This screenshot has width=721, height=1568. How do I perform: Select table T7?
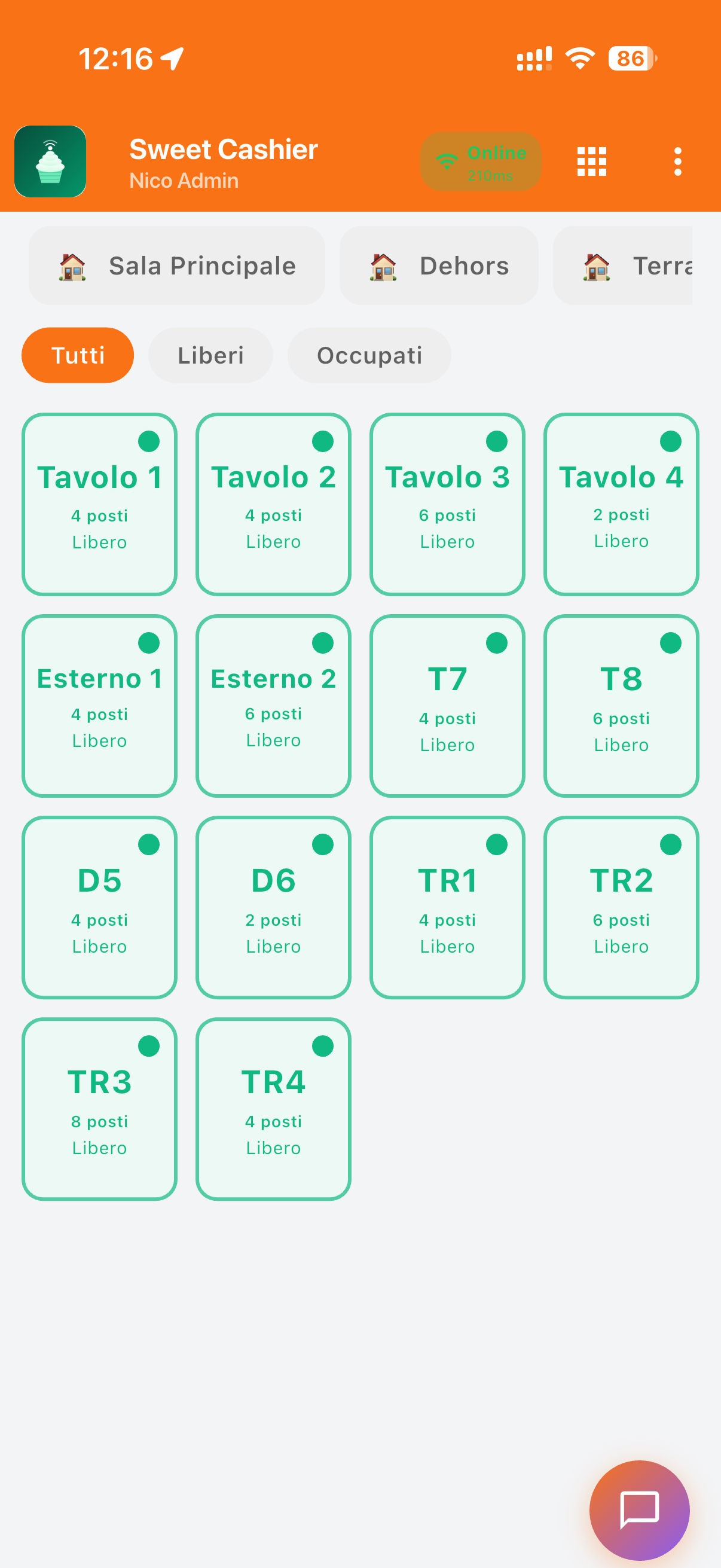[x=447, y=706]
